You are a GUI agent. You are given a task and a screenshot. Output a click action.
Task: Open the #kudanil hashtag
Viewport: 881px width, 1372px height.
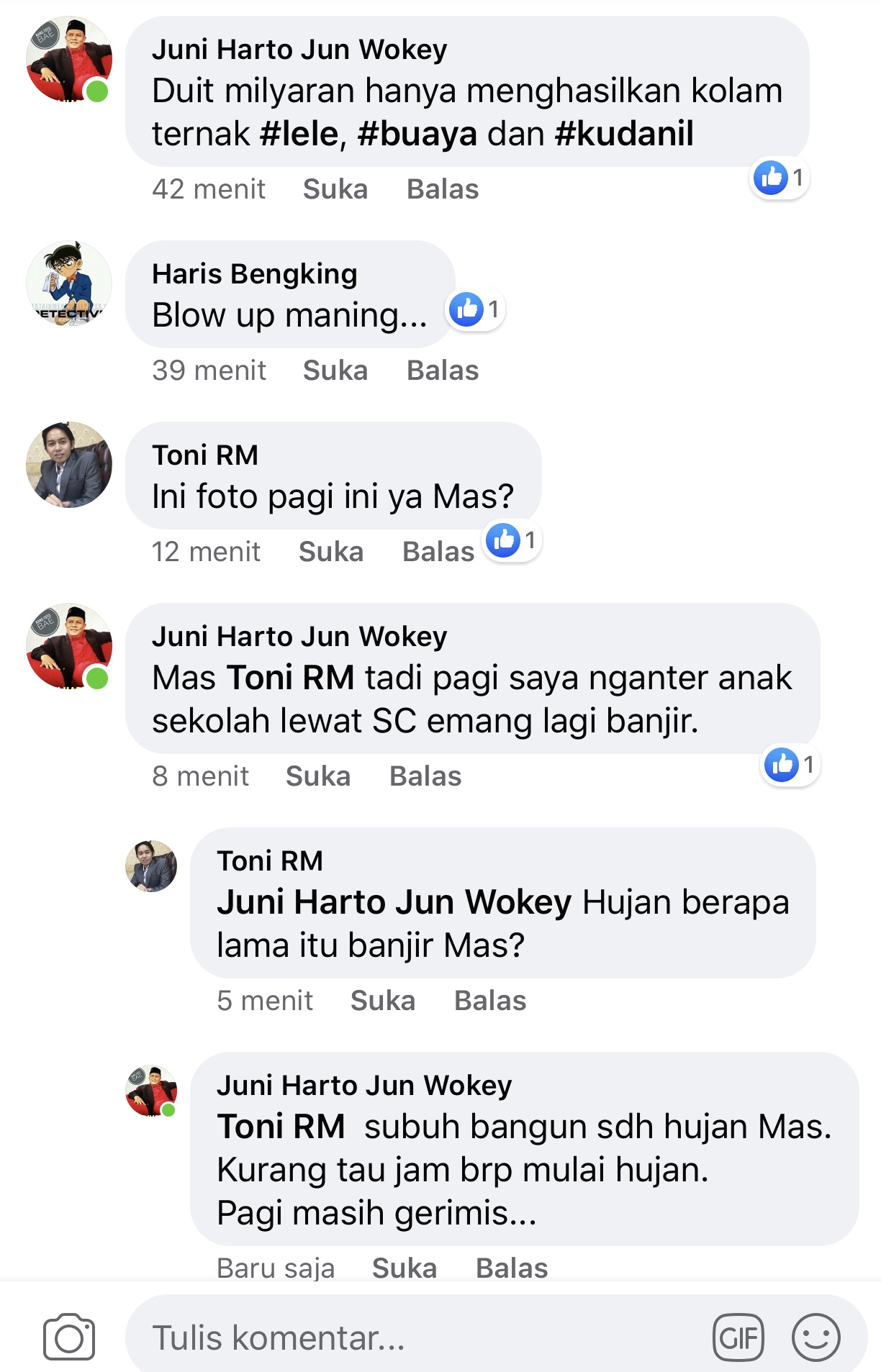coord(625,134)
